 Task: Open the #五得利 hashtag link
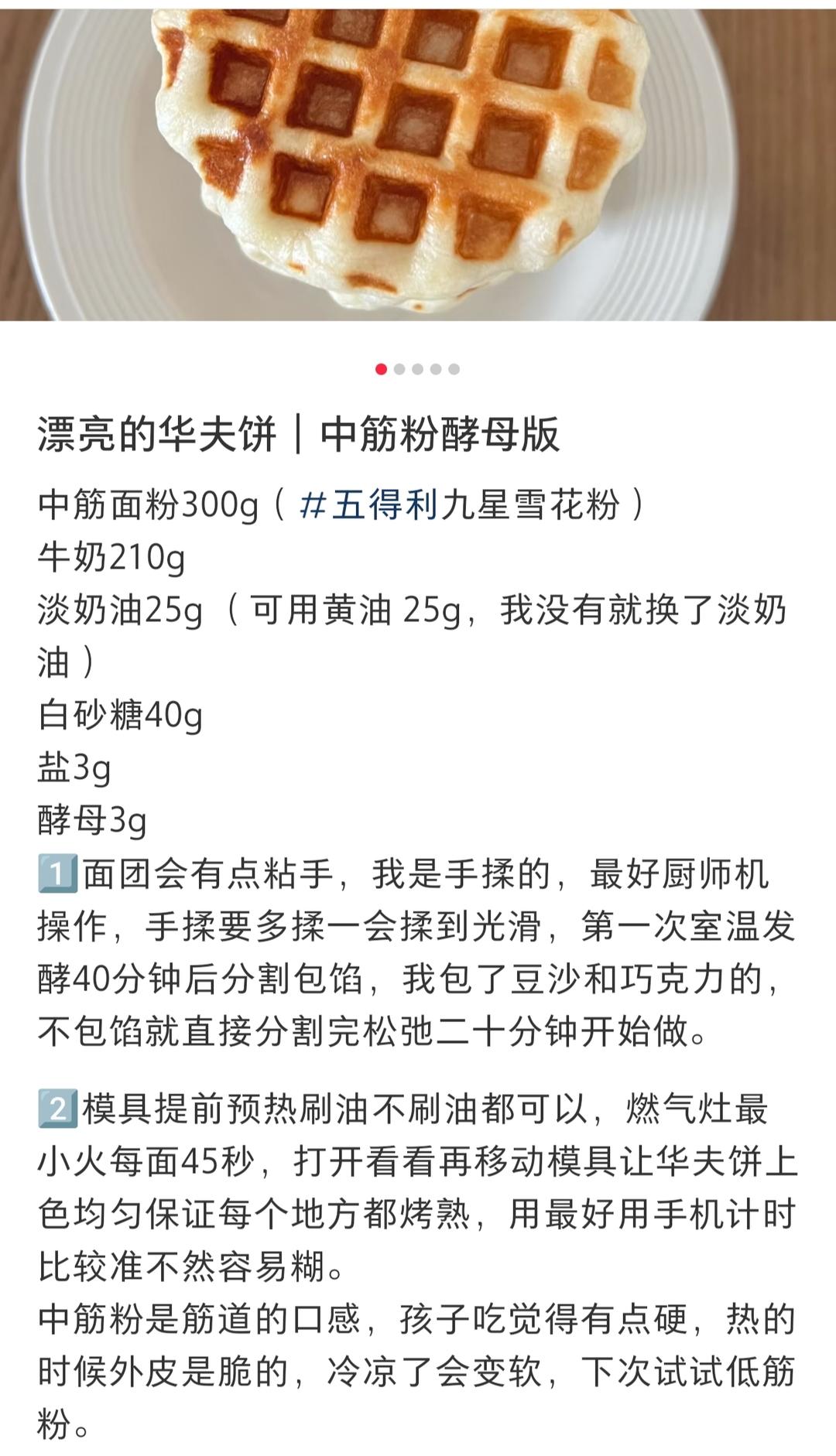(x=369, y=506)
